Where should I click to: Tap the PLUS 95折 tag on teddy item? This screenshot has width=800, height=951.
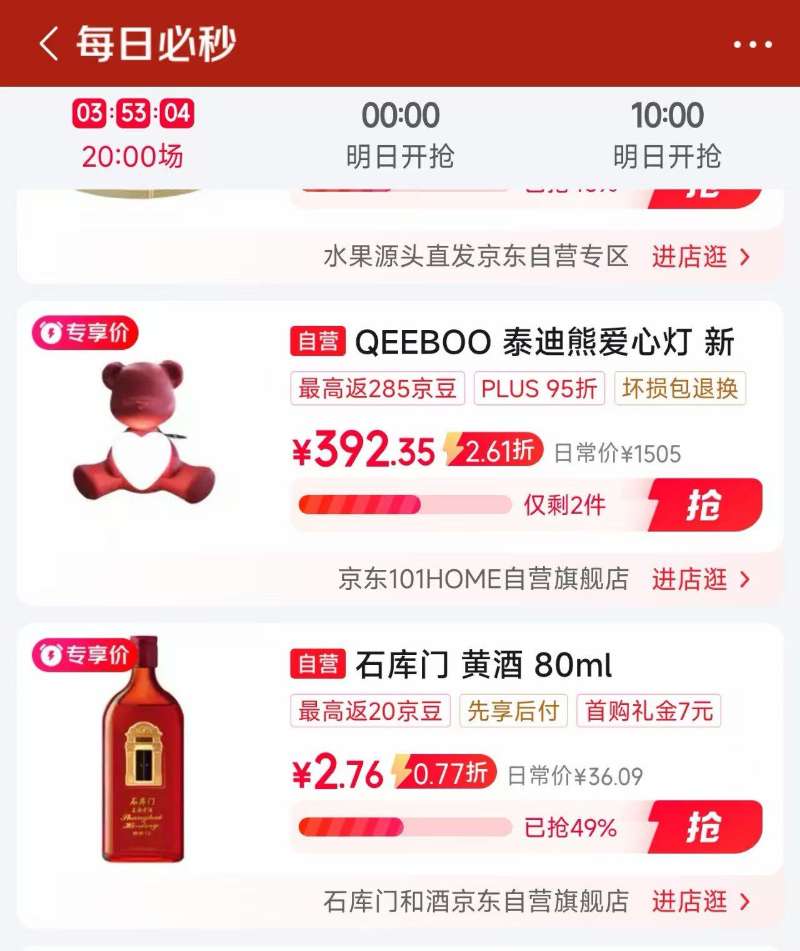(541, 389)
